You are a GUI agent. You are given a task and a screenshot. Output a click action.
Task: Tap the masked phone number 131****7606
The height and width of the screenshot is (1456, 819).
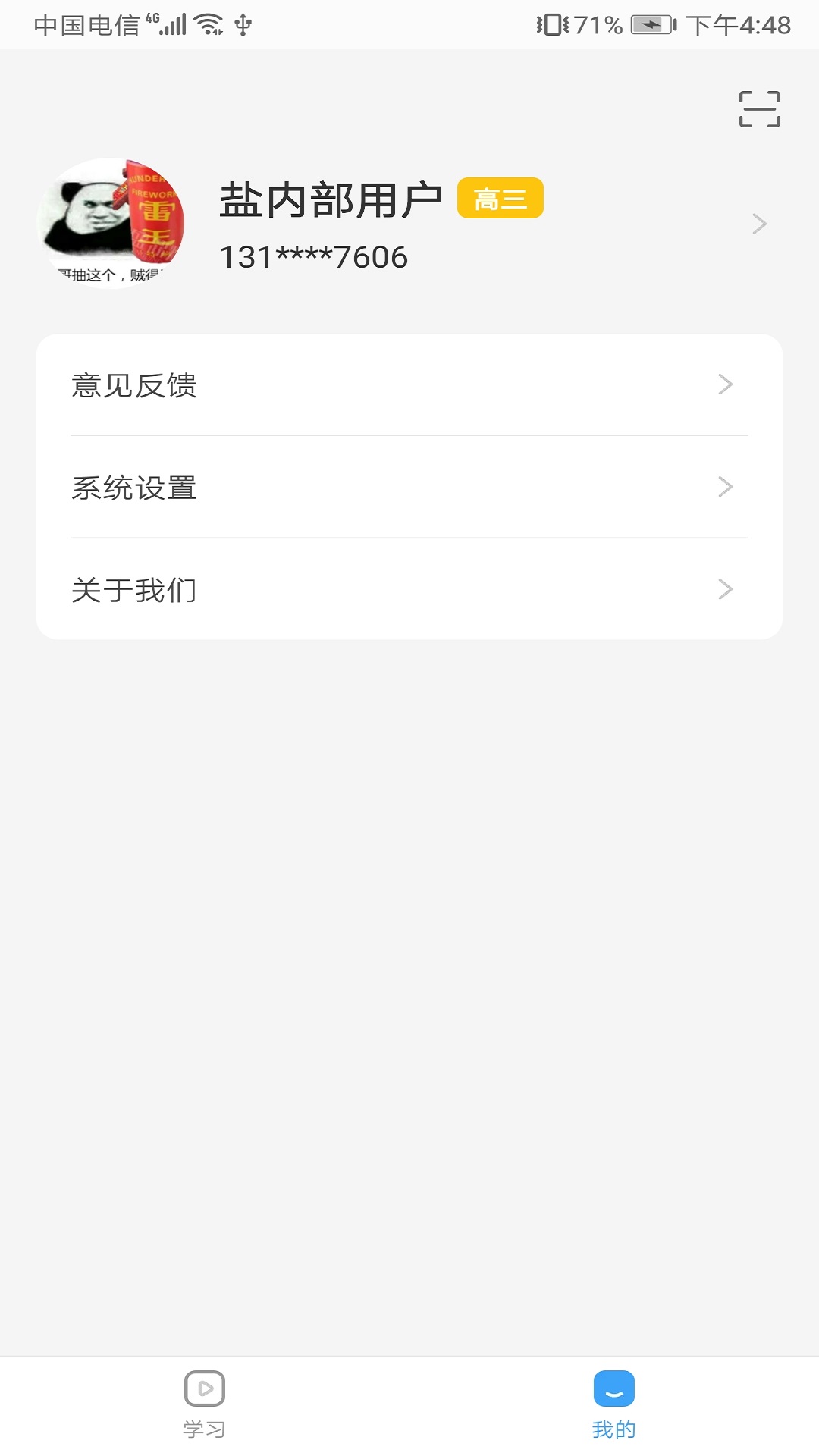[x=312, y=257]
